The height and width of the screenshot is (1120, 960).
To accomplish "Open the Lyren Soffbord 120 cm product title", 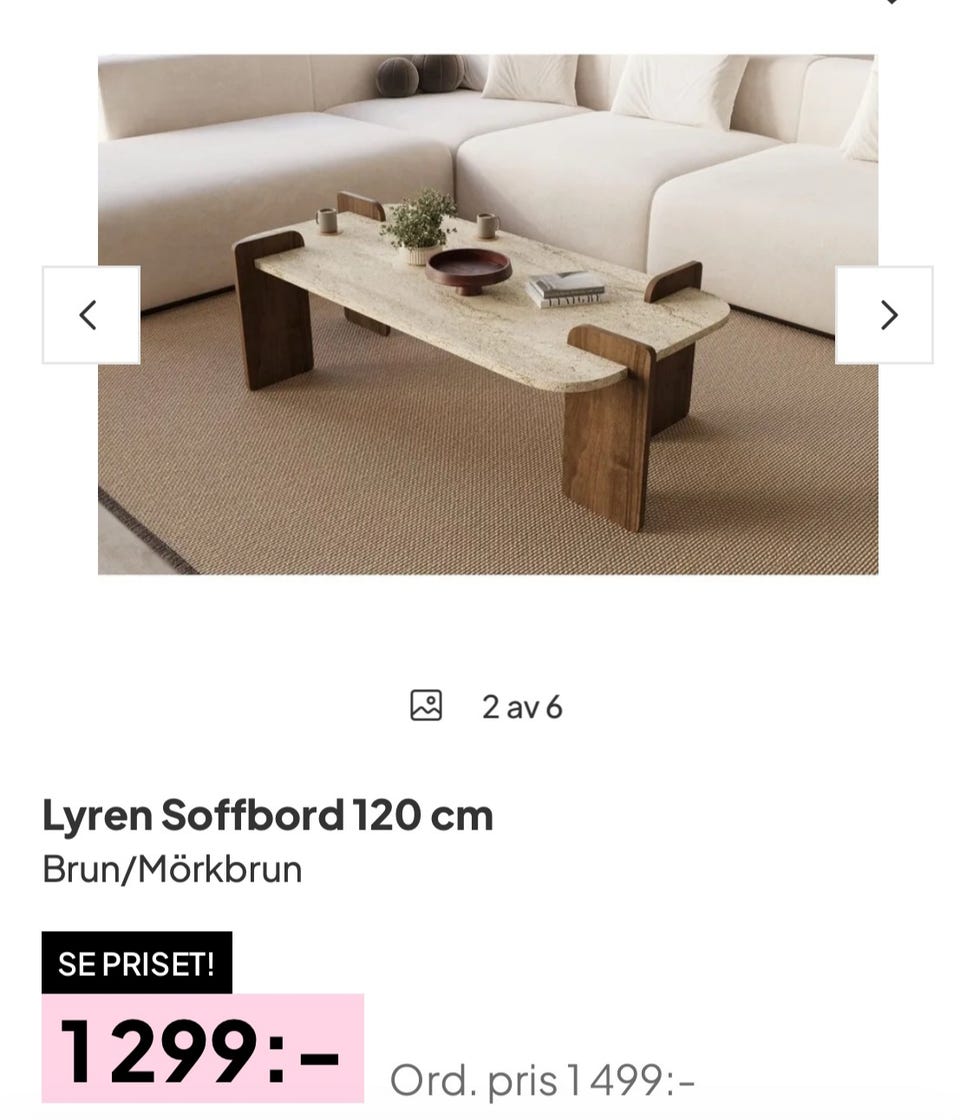I will (x=266, y=816).
